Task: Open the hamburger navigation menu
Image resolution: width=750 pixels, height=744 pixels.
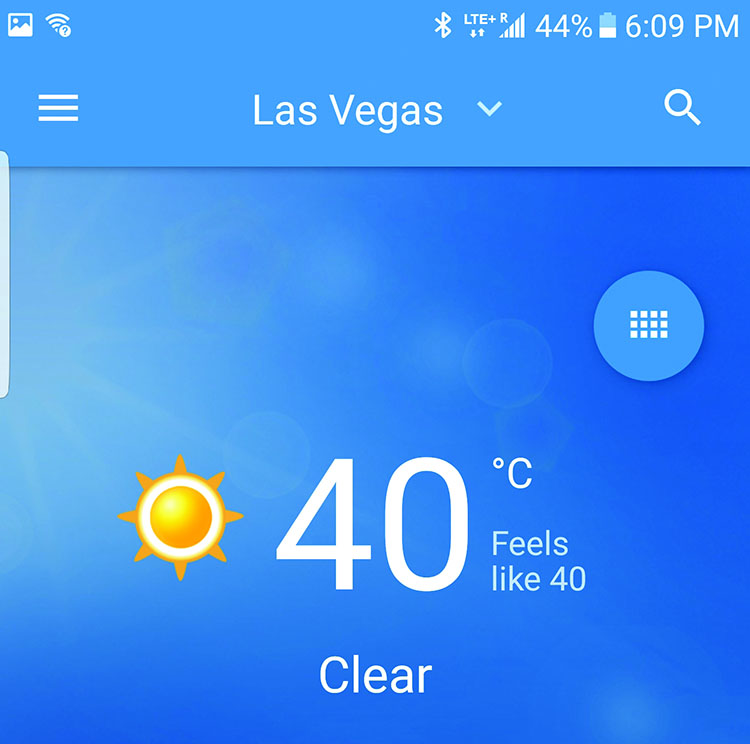Action: click(58, 109)
